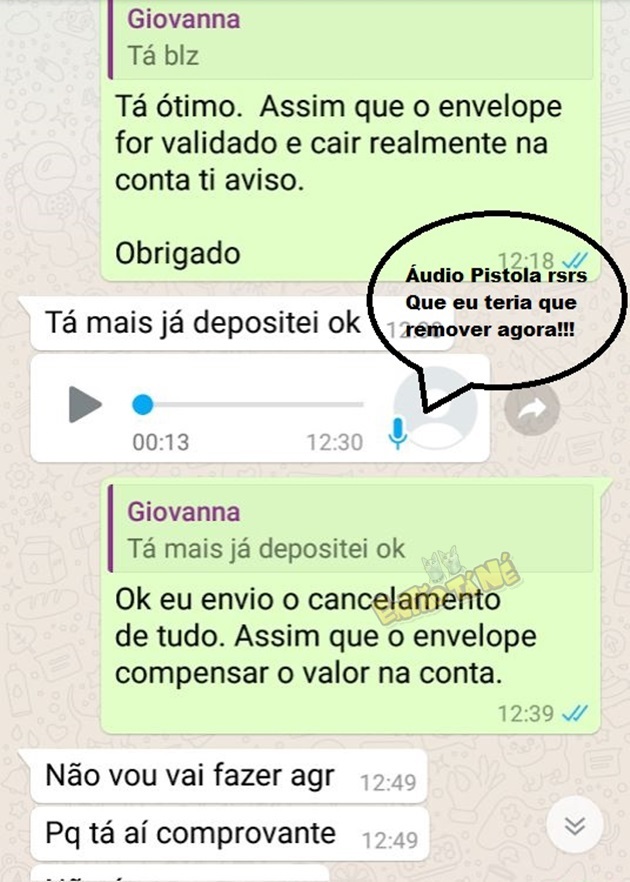630x882 pixels.
Task: Open quoted reply "Tá mais já depositei ok"
Action: pyautogui.click(x=350, y=529)
